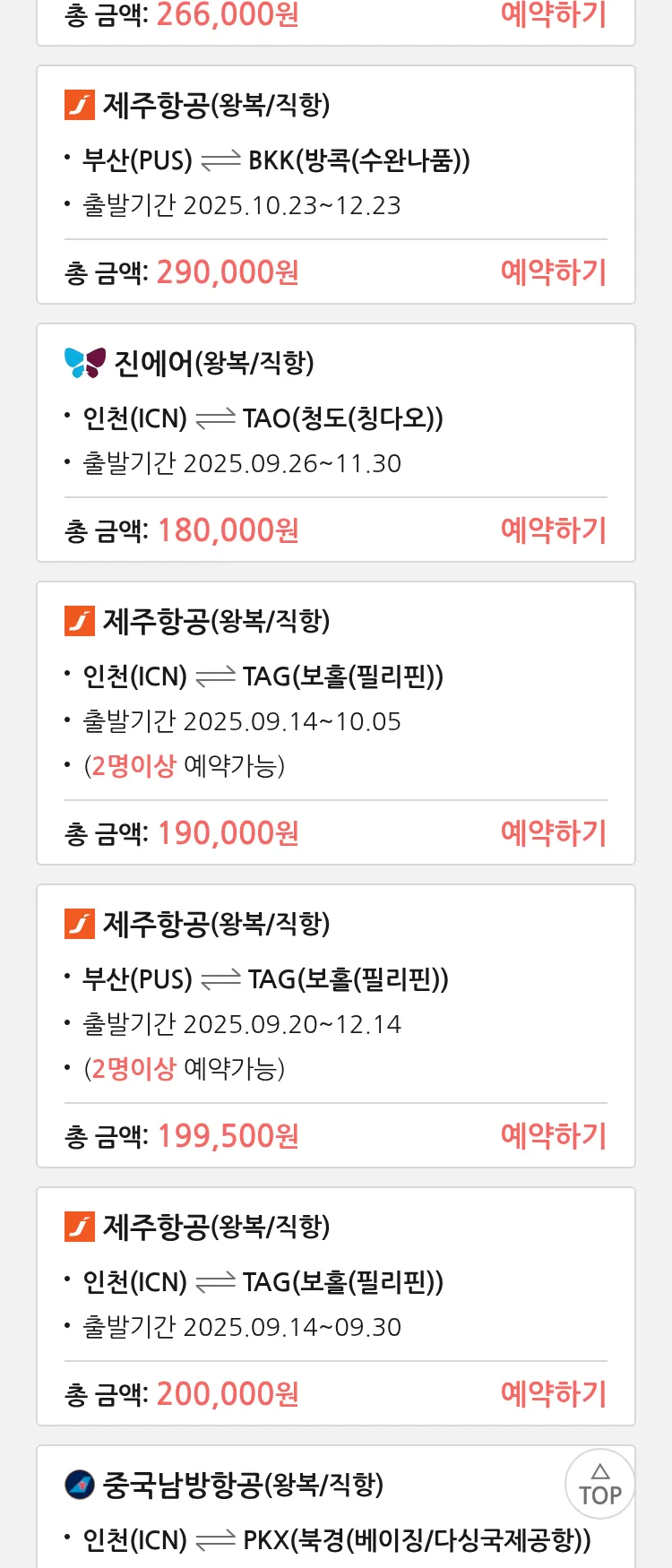Reserve the 진에어 인천–청도 180,000원 flight

553,530
